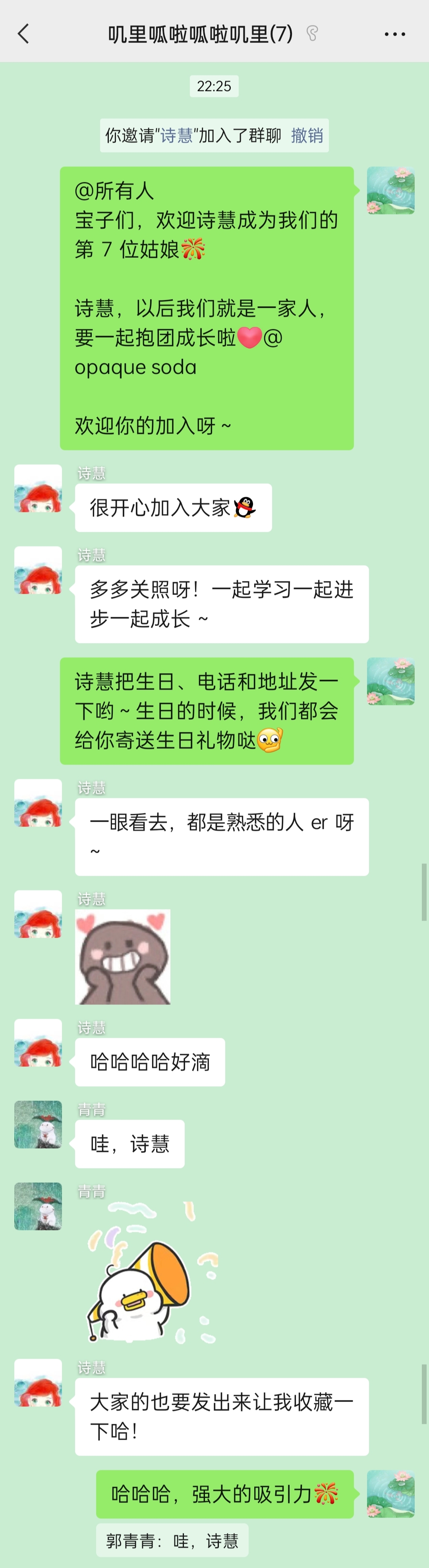View the brown blob sticker from 诗慧

click(x=122, y=956)
